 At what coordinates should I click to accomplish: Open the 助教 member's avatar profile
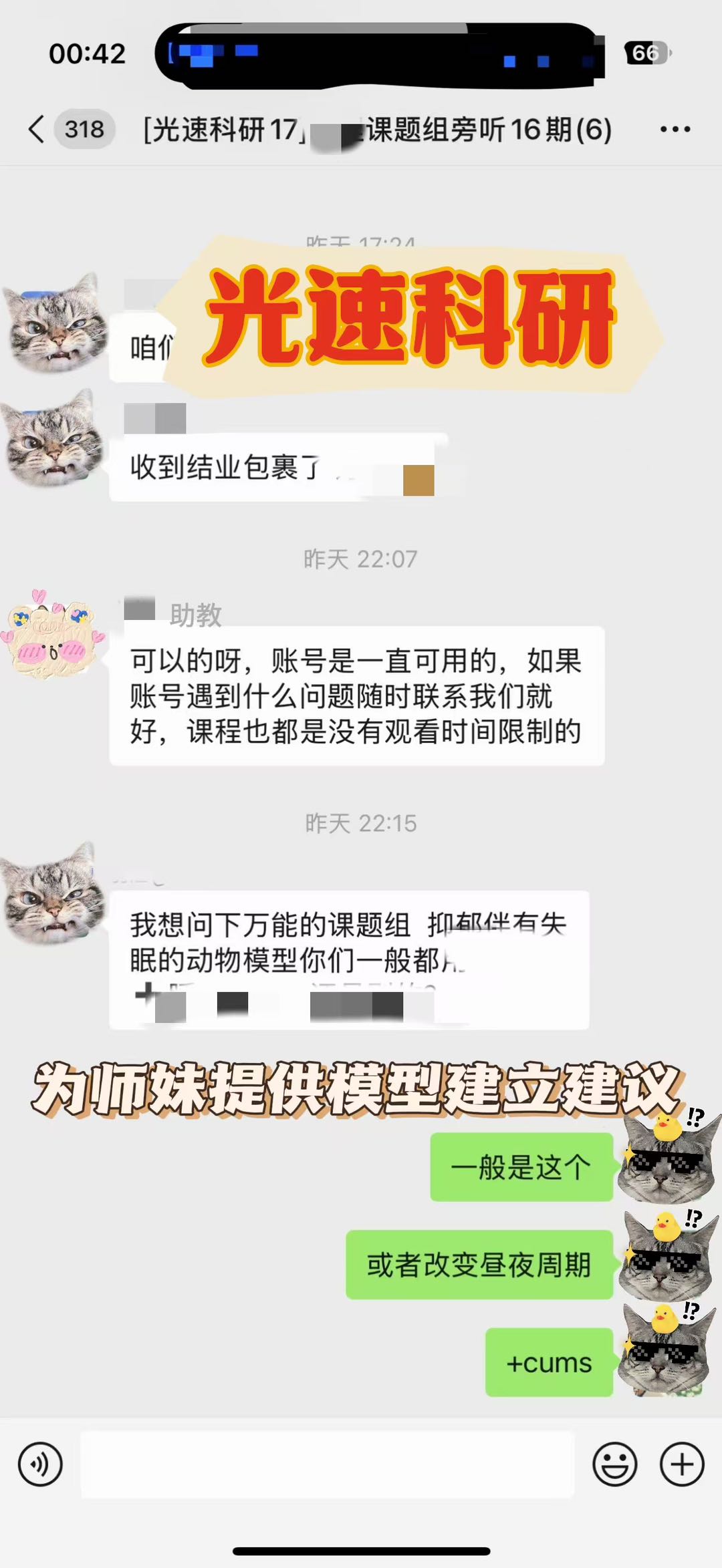53,633
